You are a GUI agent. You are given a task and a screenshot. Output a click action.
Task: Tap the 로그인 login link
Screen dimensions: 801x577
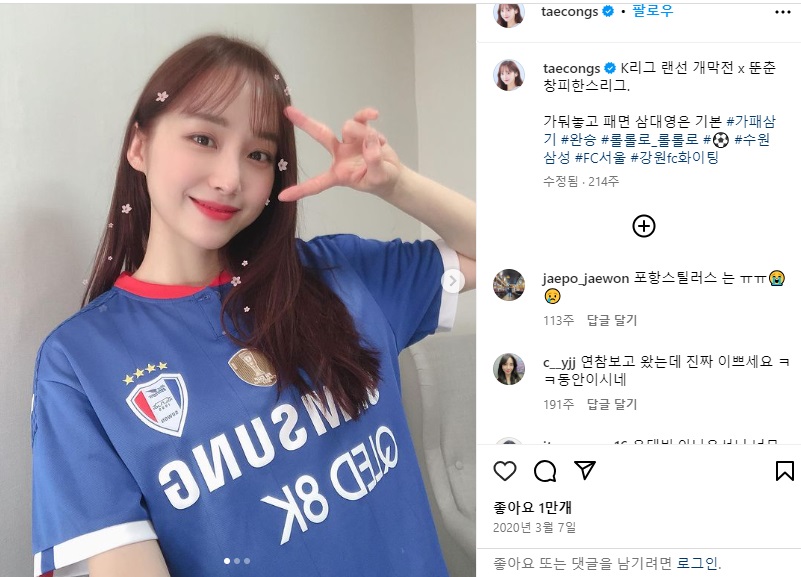[698, 563]
